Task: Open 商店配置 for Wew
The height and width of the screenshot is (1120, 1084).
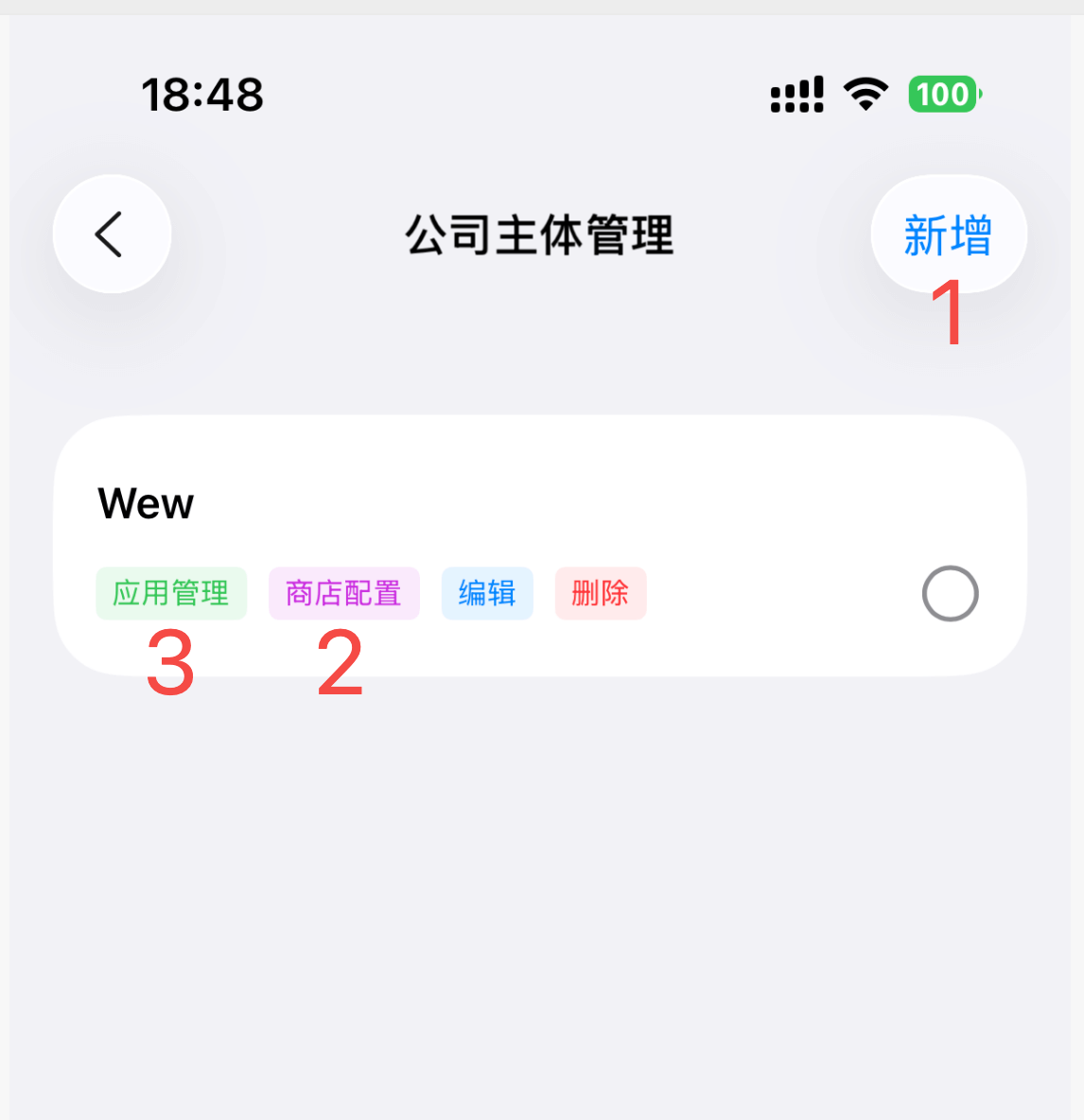Action: (343, 593)
